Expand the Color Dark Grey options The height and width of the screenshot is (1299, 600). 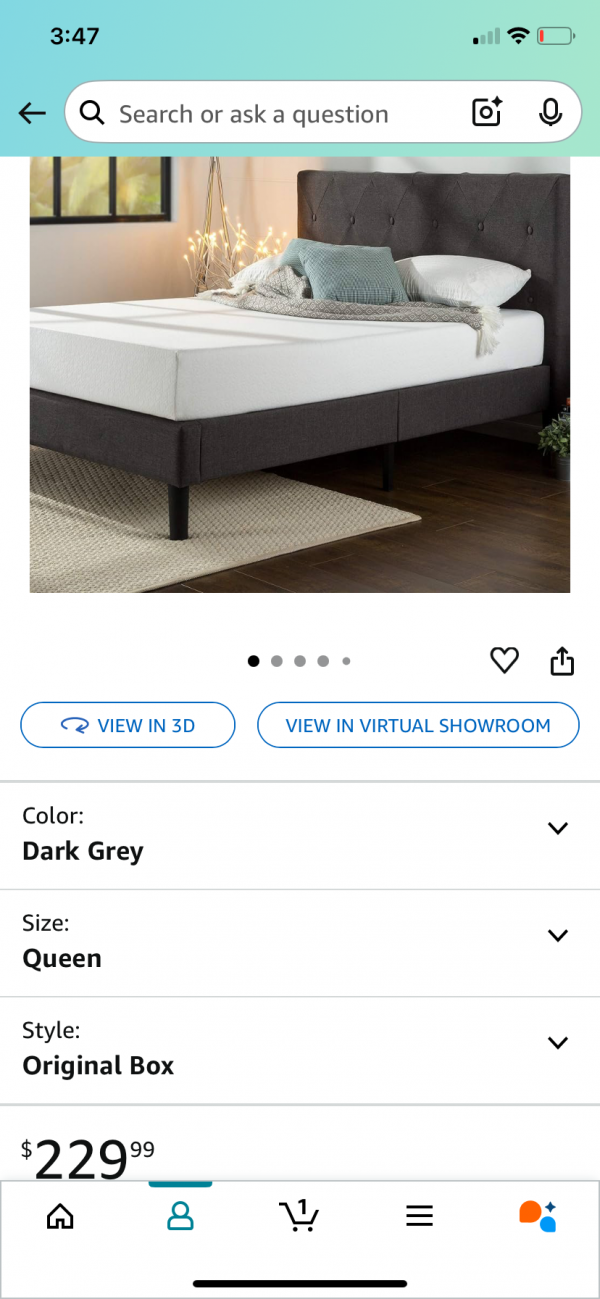300,835
